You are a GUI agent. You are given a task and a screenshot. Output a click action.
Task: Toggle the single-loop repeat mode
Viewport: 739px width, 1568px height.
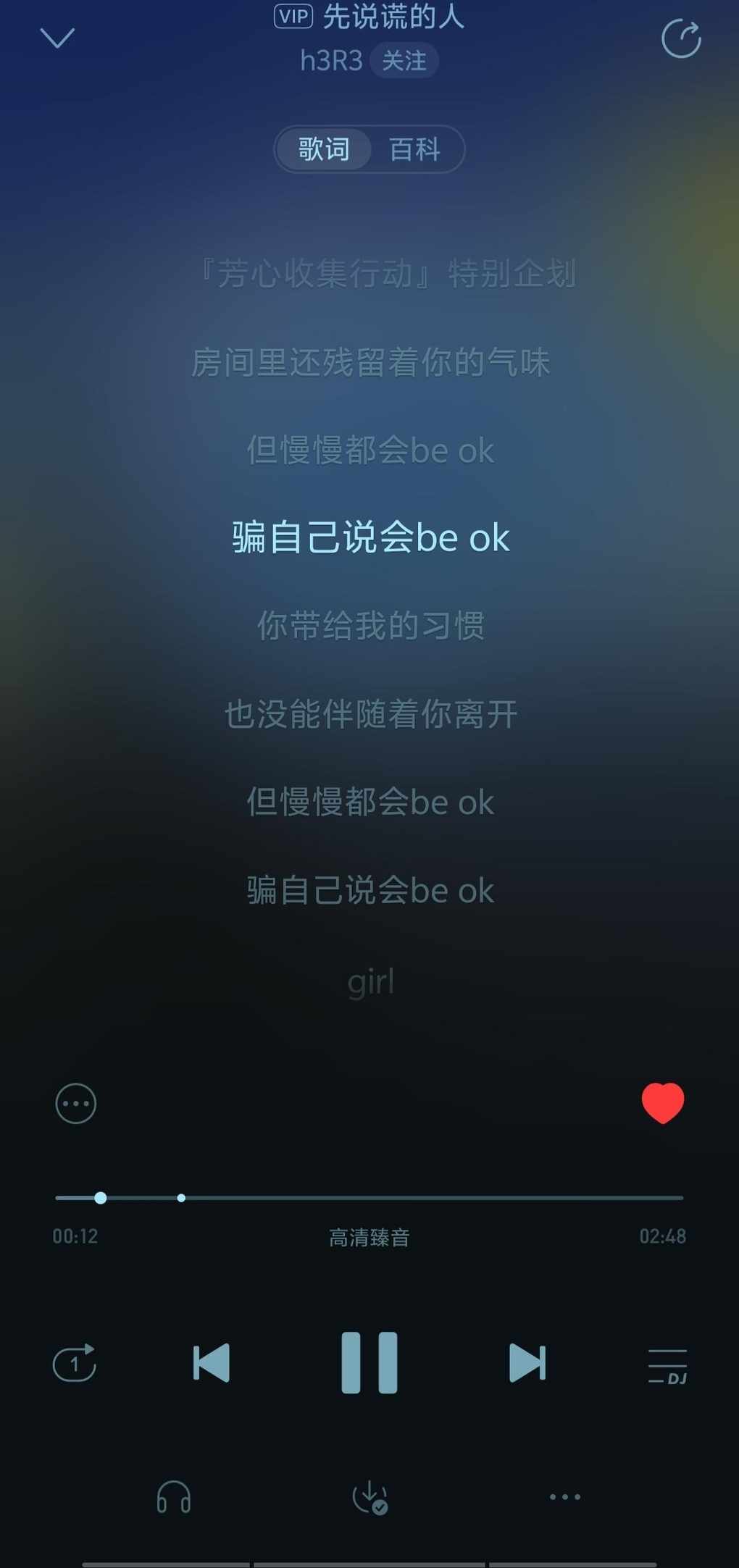pyautogui.click(x=75, y=1363)
